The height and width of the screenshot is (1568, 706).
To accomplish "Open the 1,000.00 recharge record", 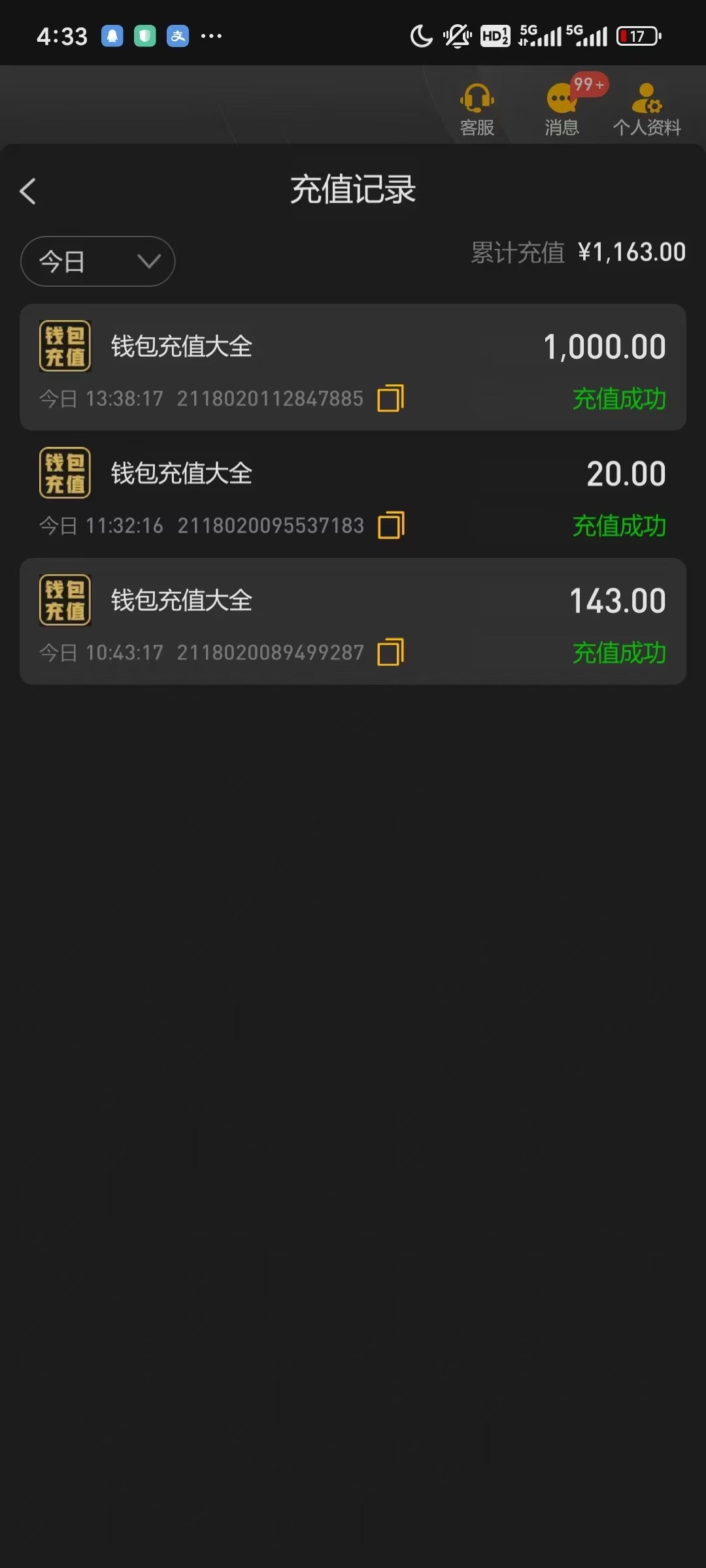I will point(353,367).
